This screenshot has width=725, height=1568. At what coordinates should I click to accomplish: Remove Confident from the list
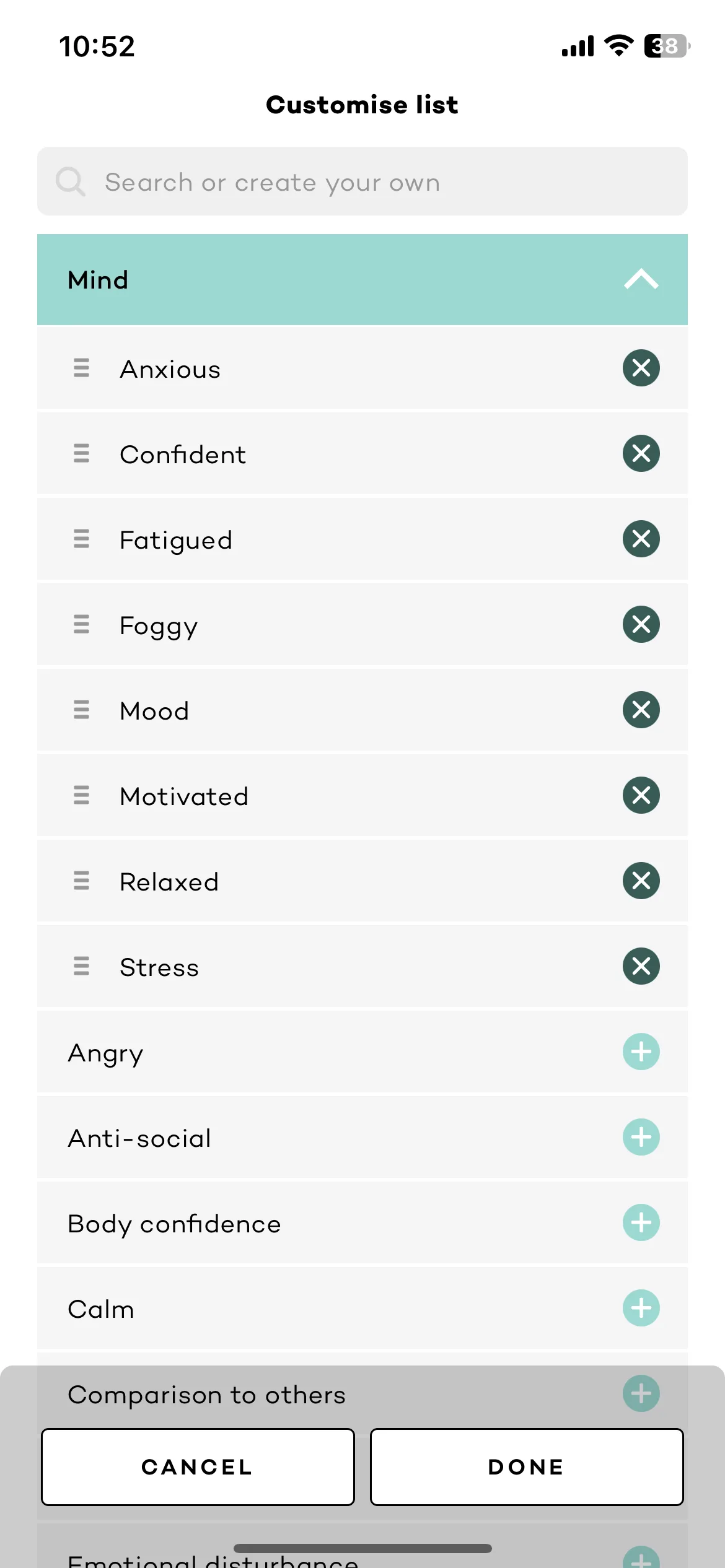641,454
